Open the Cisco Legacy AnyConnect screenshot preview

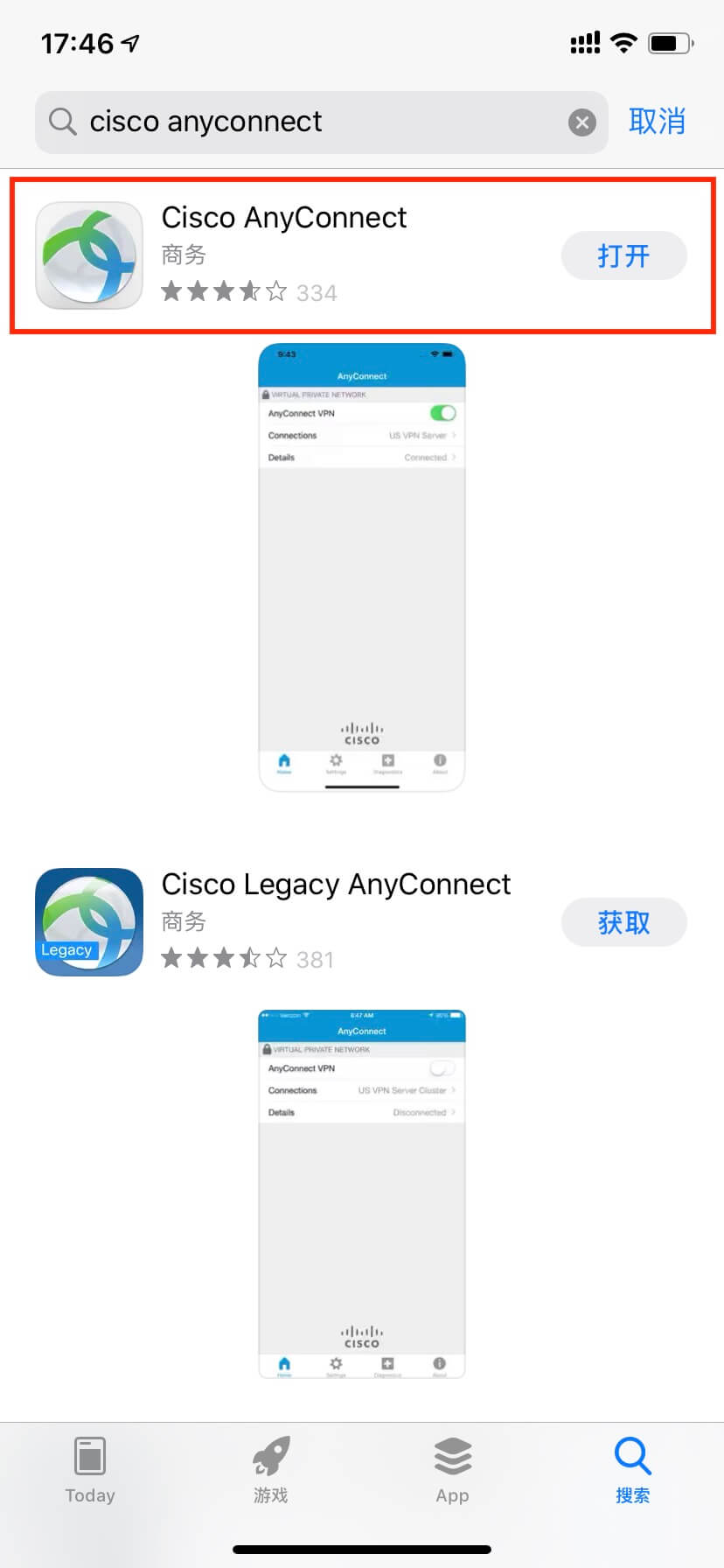(361, 1193)
